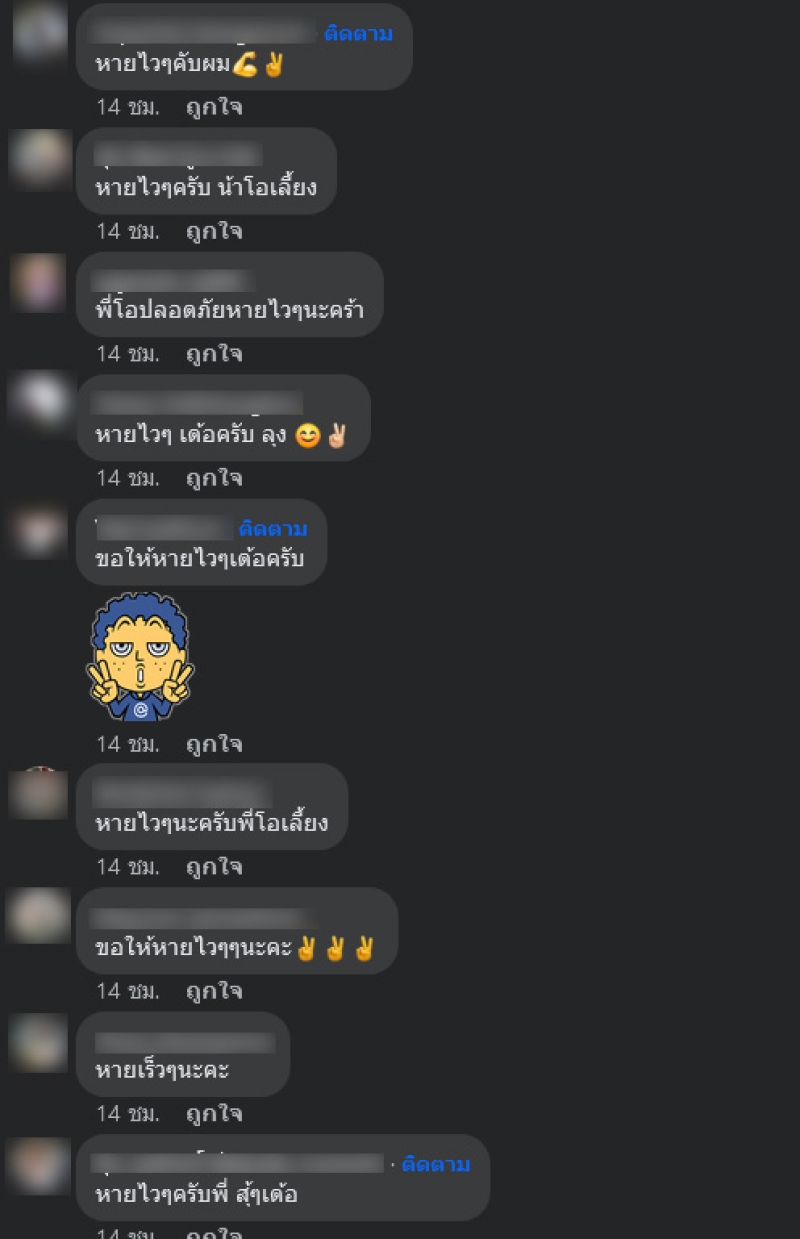Open the peace-sign cartoon sticker

click(140, 657)
